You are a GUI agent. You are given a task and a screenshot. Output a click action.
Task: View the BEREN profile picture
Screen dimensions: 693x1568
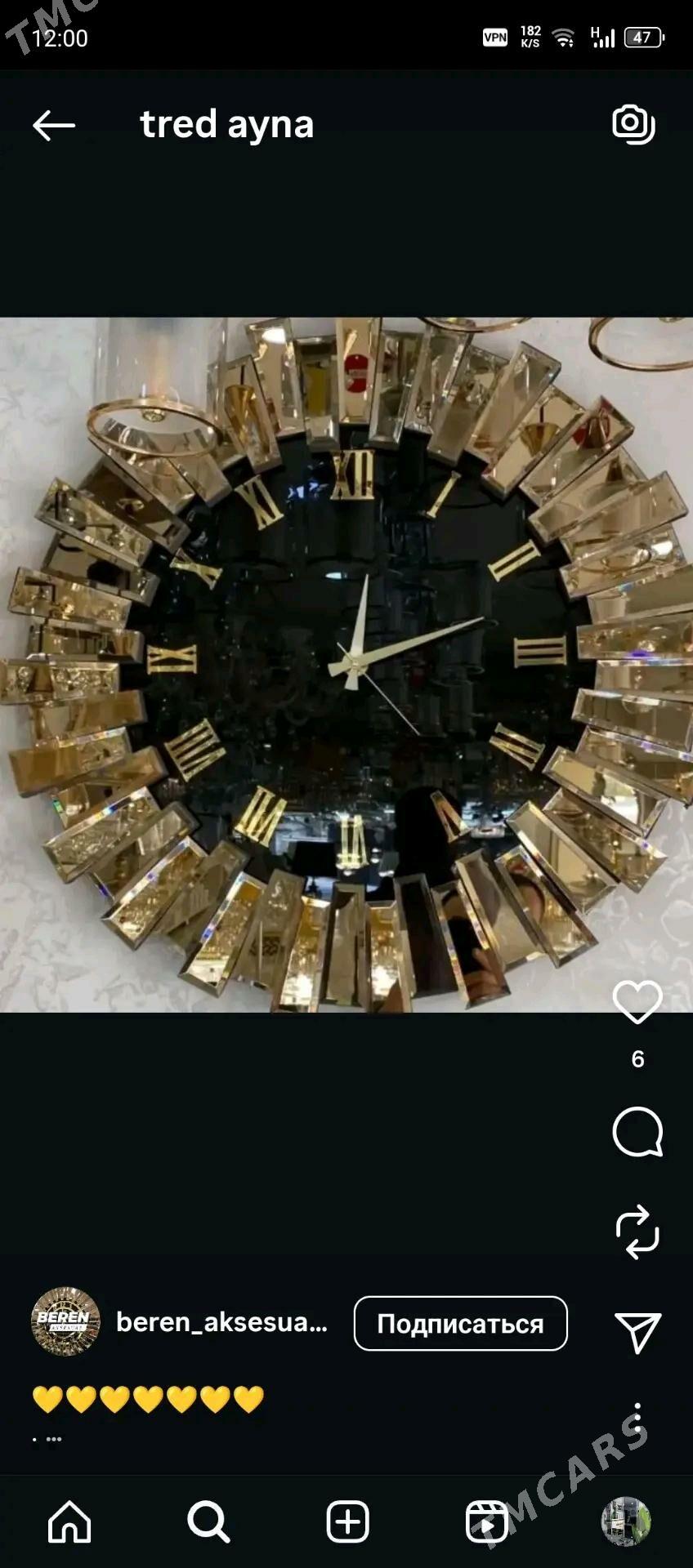pos(65,1321)
